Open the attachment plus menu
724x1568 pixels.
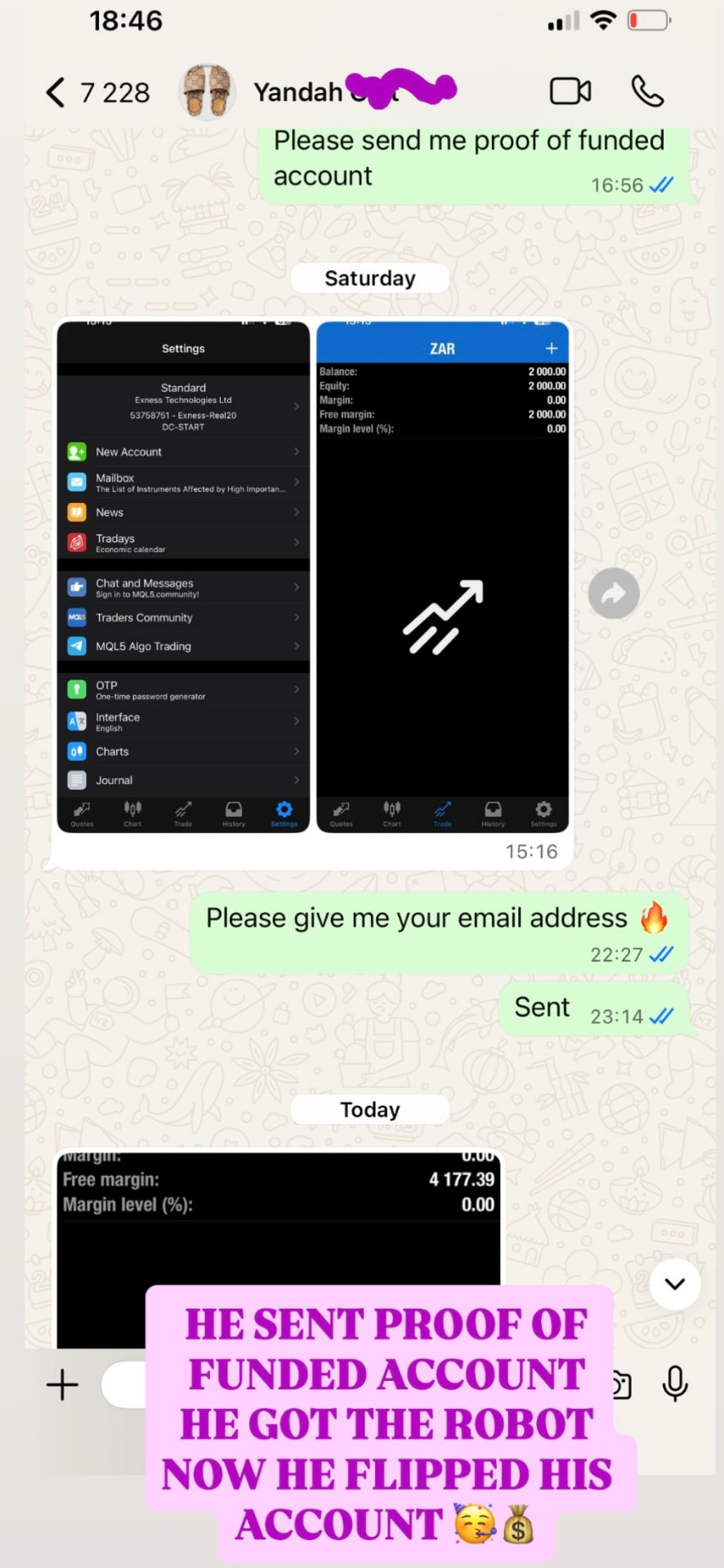(62, 1385)
